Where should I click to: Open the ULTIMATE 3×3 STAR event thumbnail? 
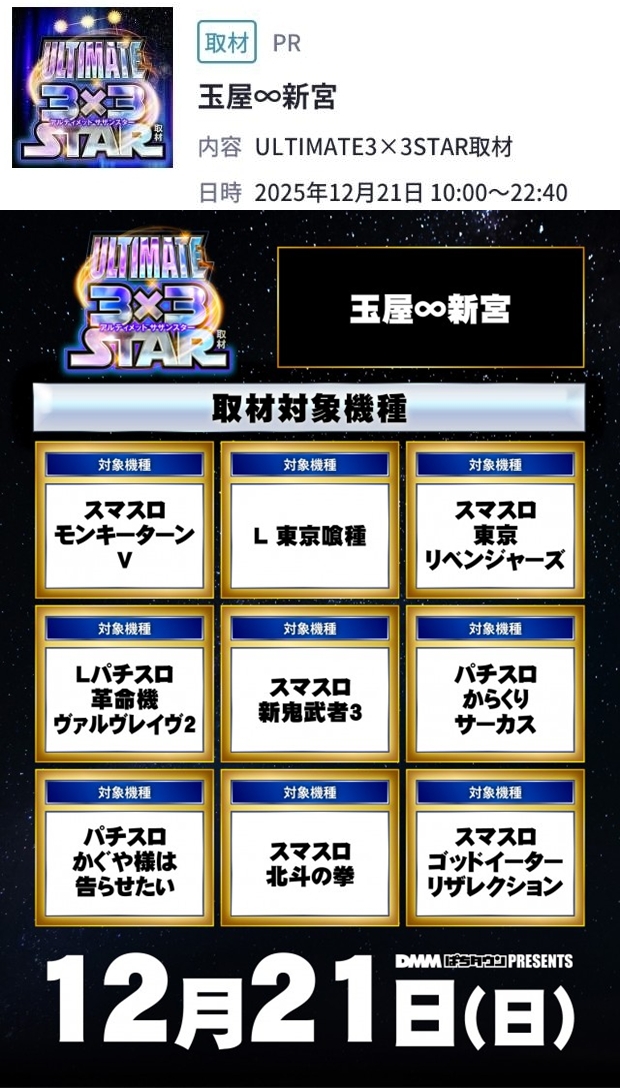coord(92,88)
